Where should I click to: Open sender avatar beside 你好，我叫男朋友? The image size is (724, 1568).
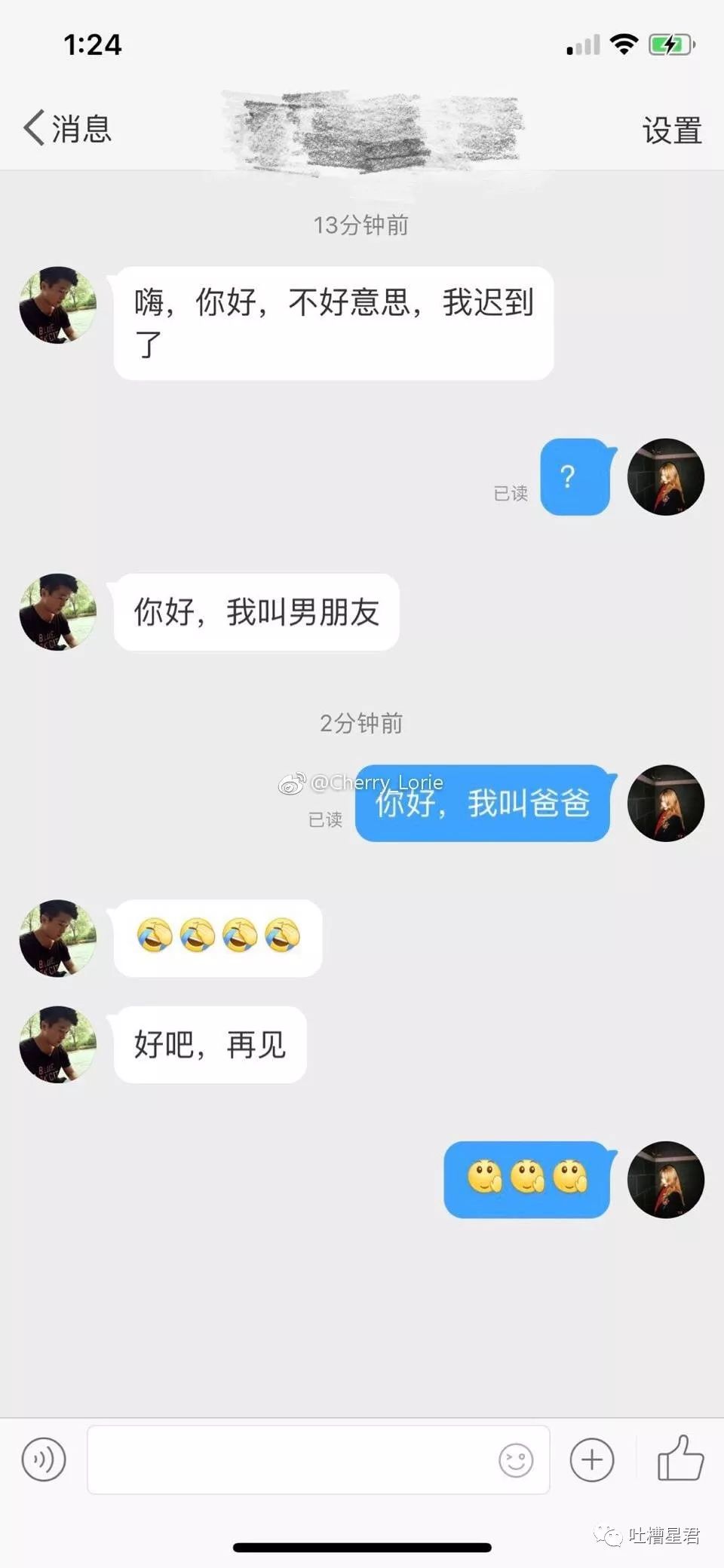coord(57,612)
